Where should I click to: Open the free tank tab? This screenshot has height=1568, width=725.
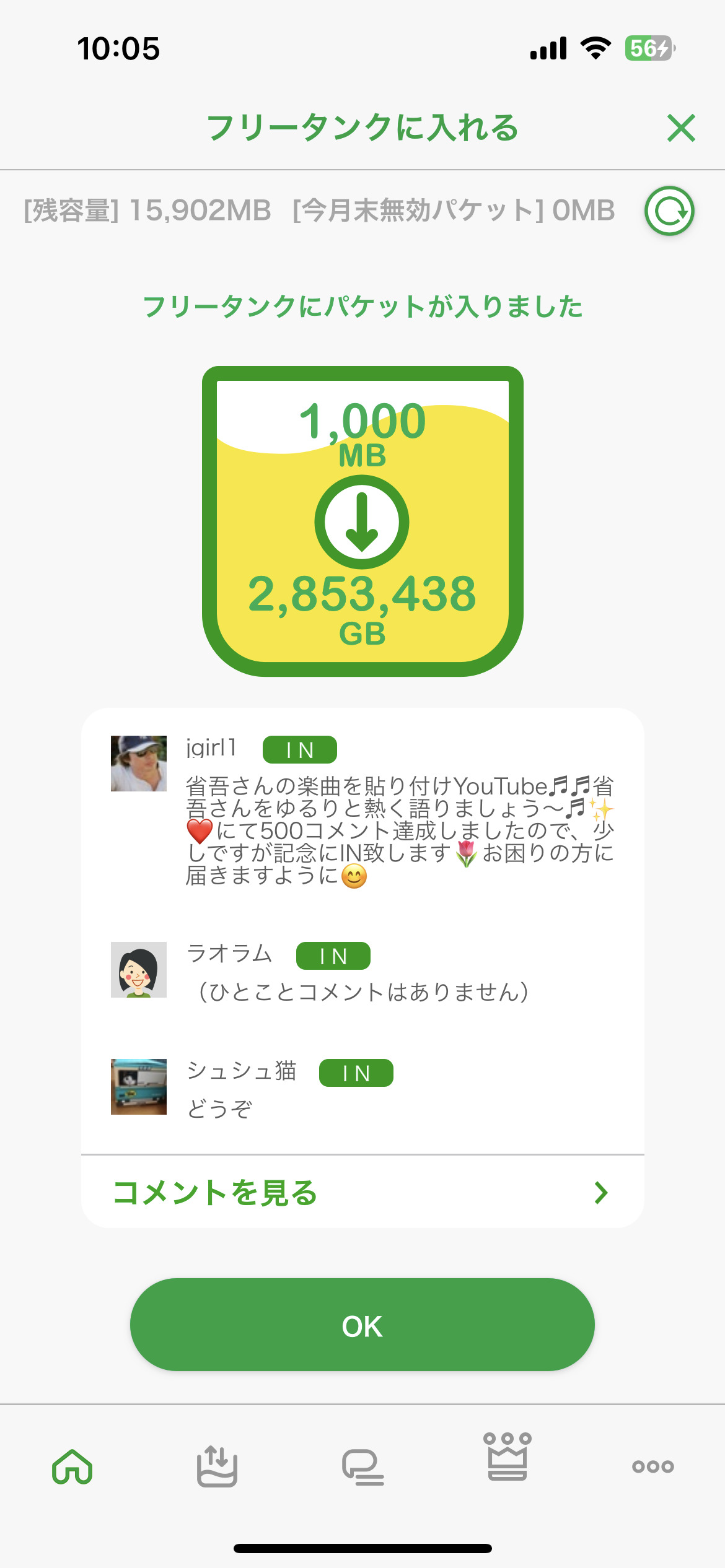(217, 1466)
